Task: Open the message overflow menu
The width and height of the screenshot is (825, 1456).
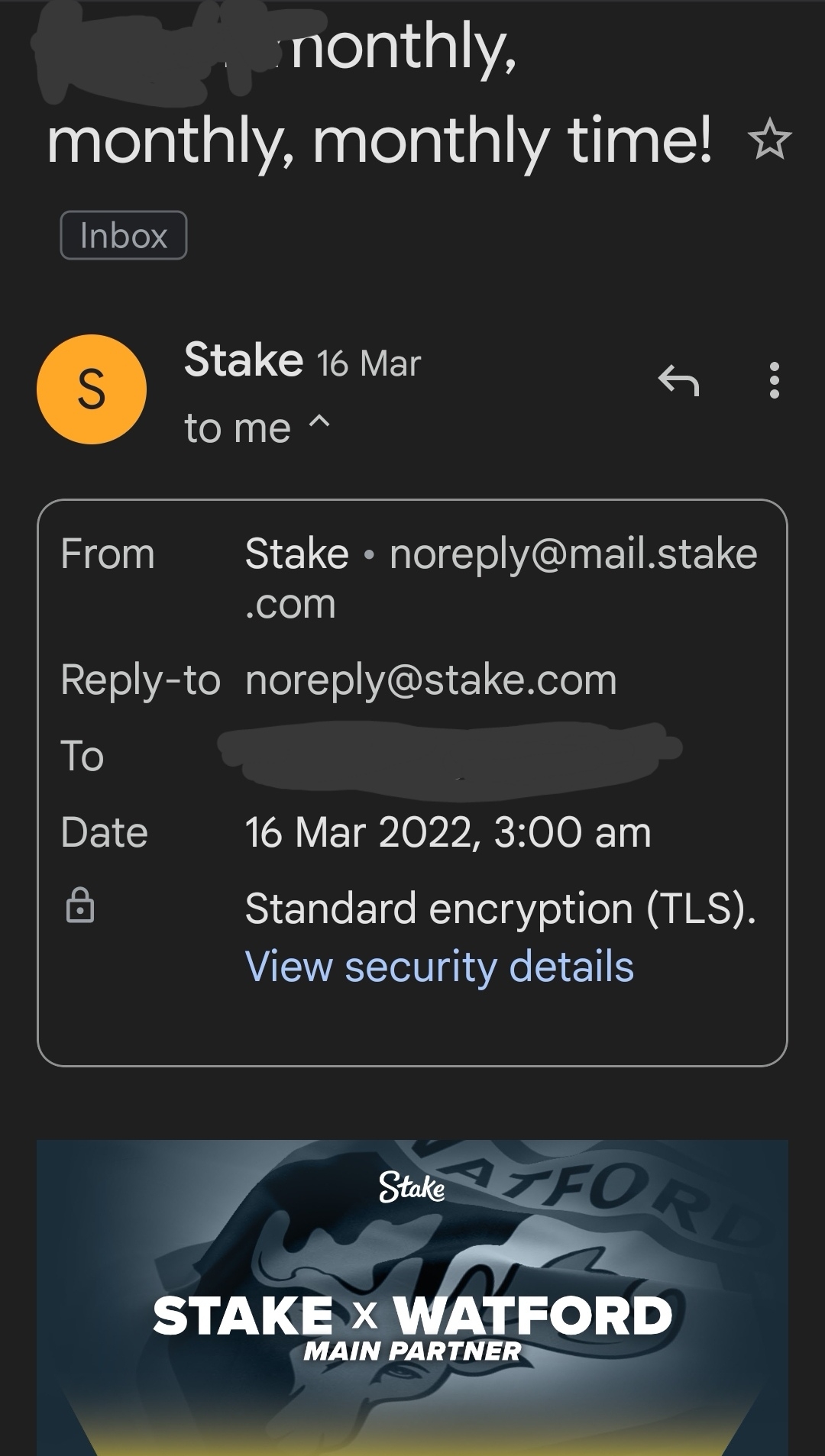Action: tap(775, 380)
